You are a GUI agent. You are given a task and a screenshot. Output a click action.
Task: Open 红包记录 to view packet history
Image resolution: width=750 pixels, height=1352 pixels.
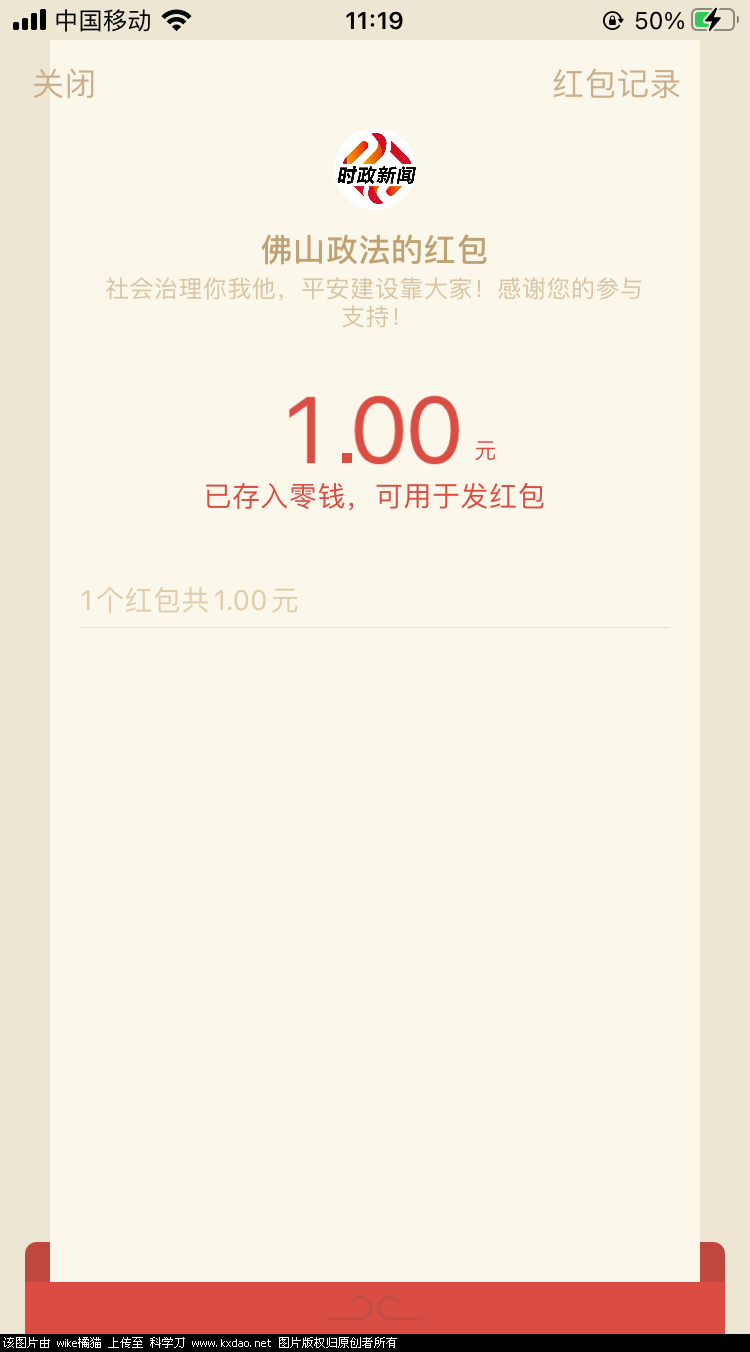tap(616, 85)
